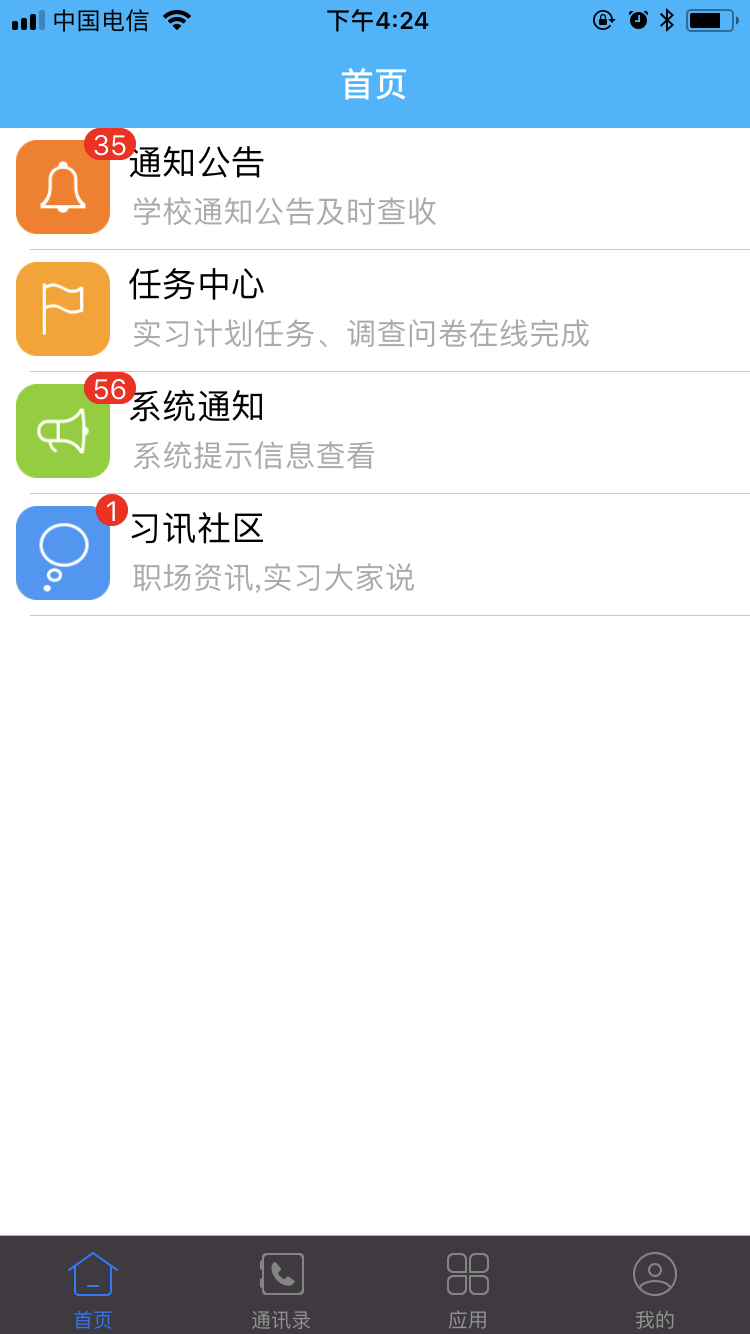Tap the orientation lock icon
750x1334 pixels.
(604, 20)
